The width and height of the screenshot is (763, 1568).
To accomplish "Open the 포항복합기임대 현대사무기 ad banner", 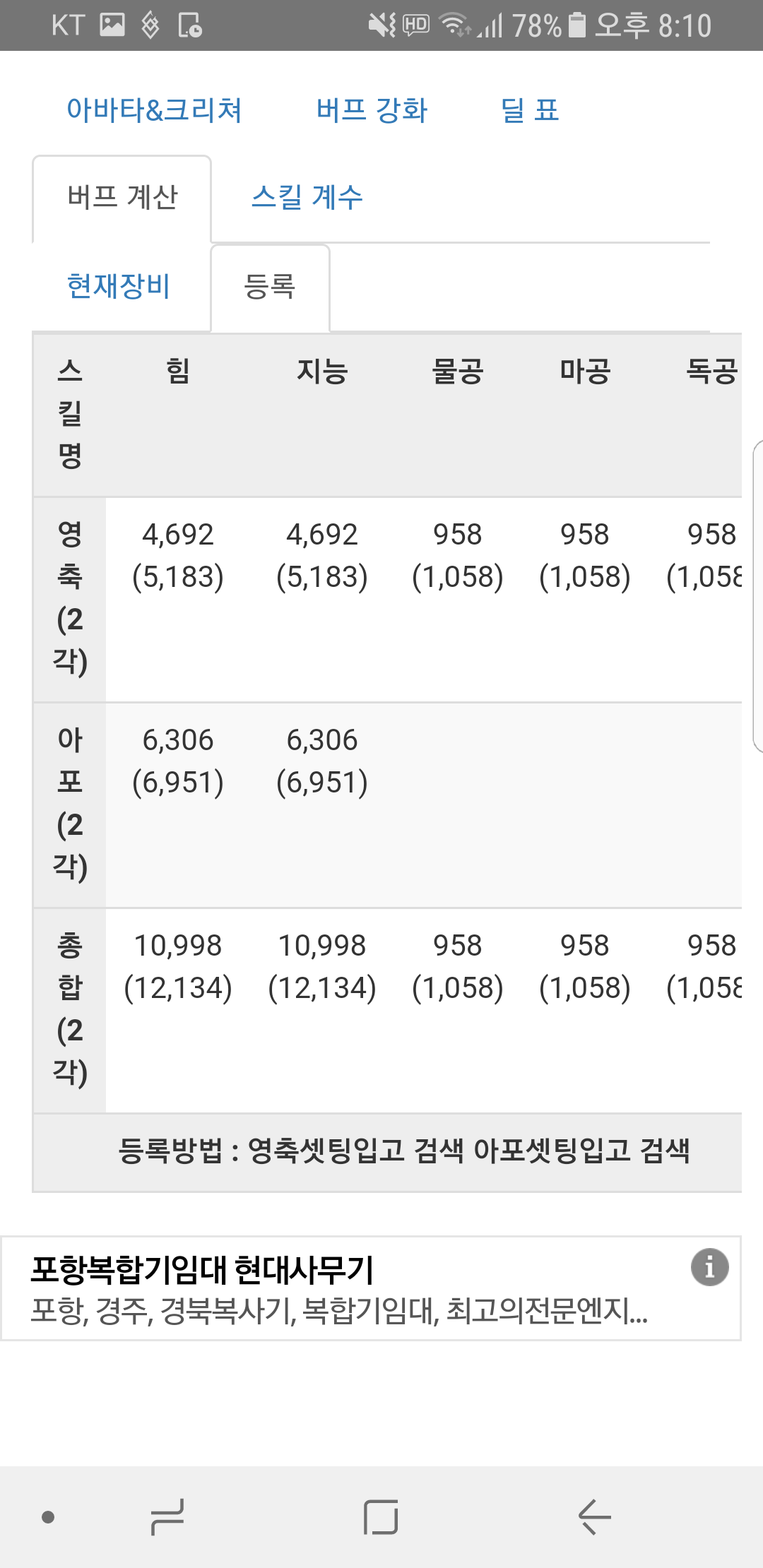I will [x=371, y=1288].
